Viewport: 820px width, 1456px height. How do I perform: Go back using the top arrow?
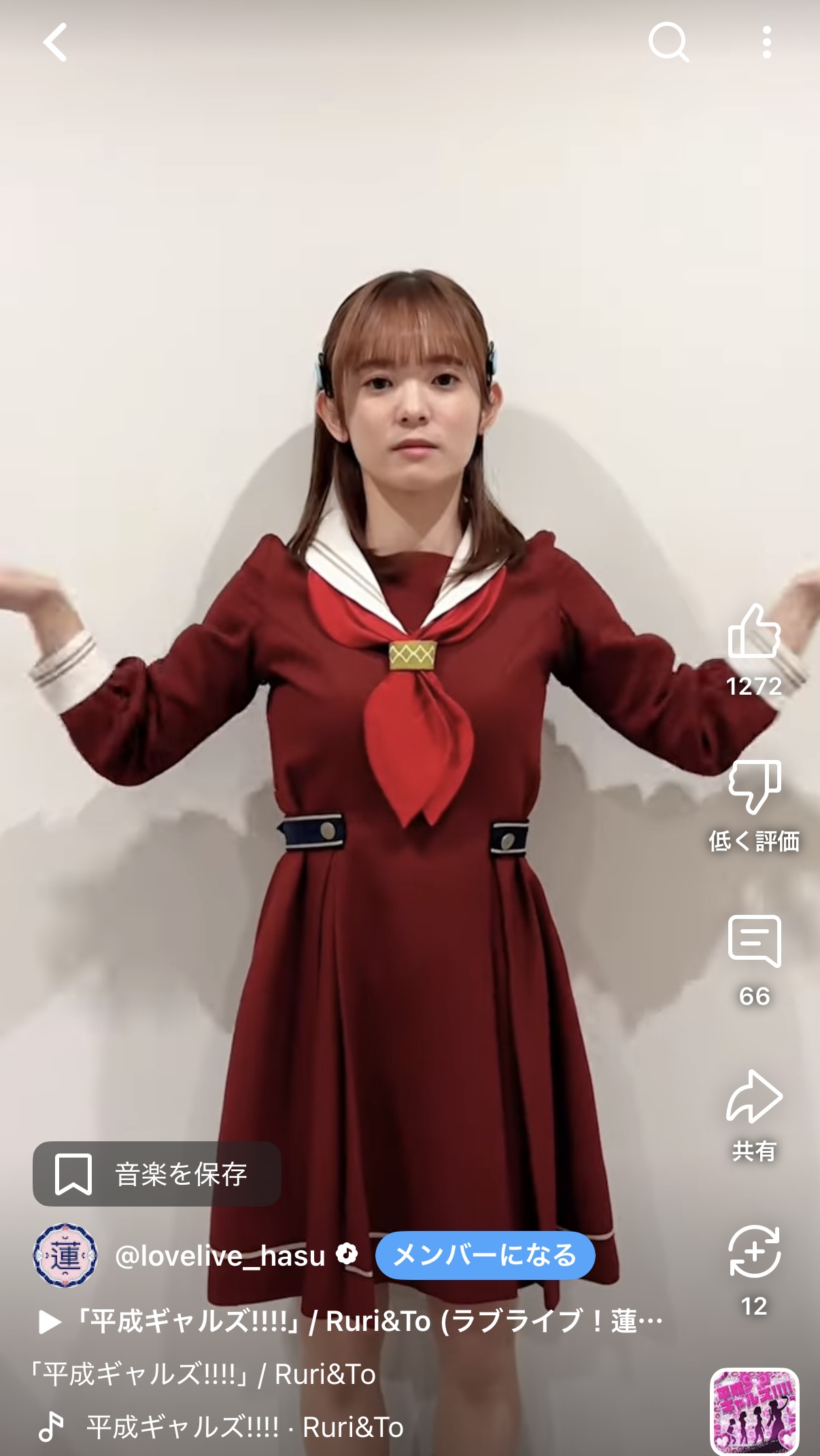pyautogui.click(x=56, y=42)
